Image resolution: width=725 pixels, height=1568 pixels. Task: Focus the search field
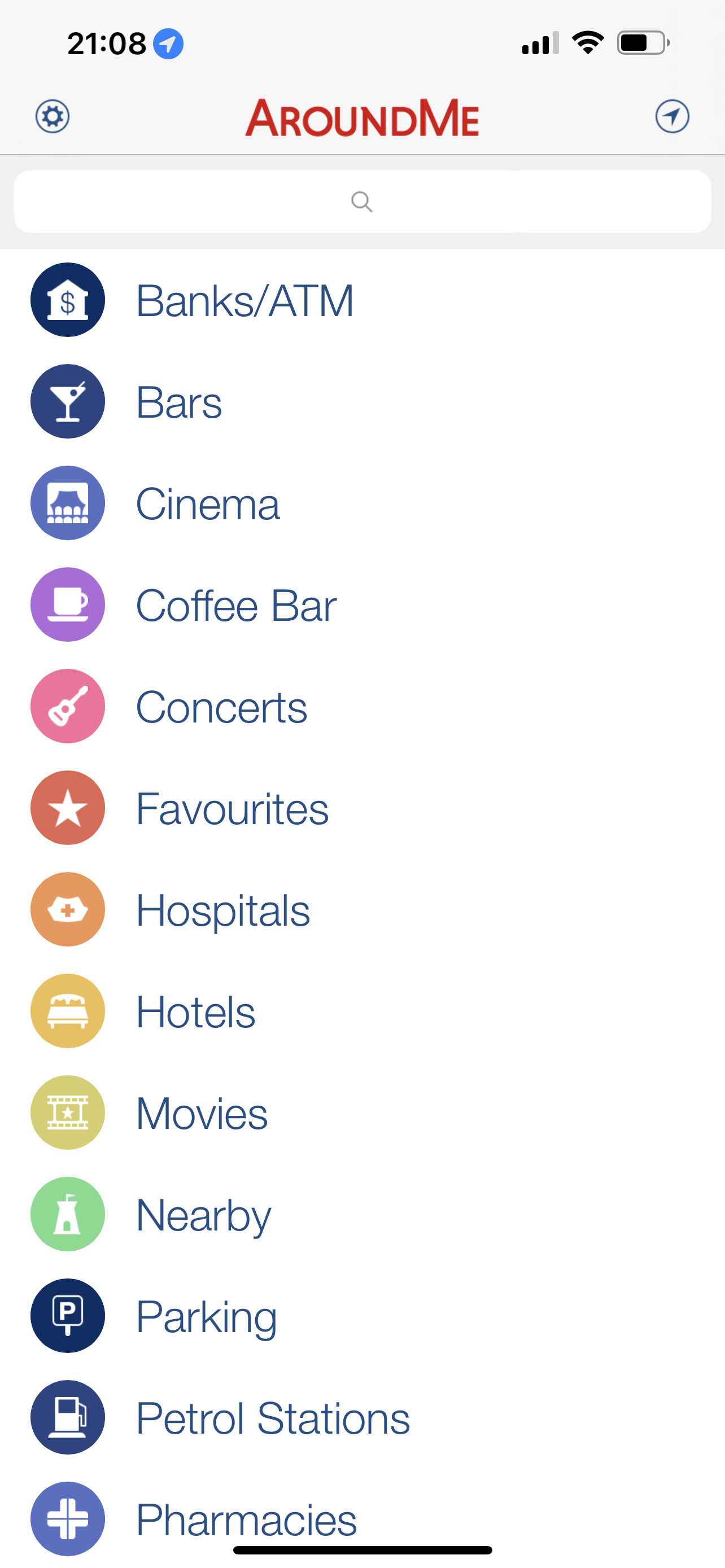click(x=362, y=202)
